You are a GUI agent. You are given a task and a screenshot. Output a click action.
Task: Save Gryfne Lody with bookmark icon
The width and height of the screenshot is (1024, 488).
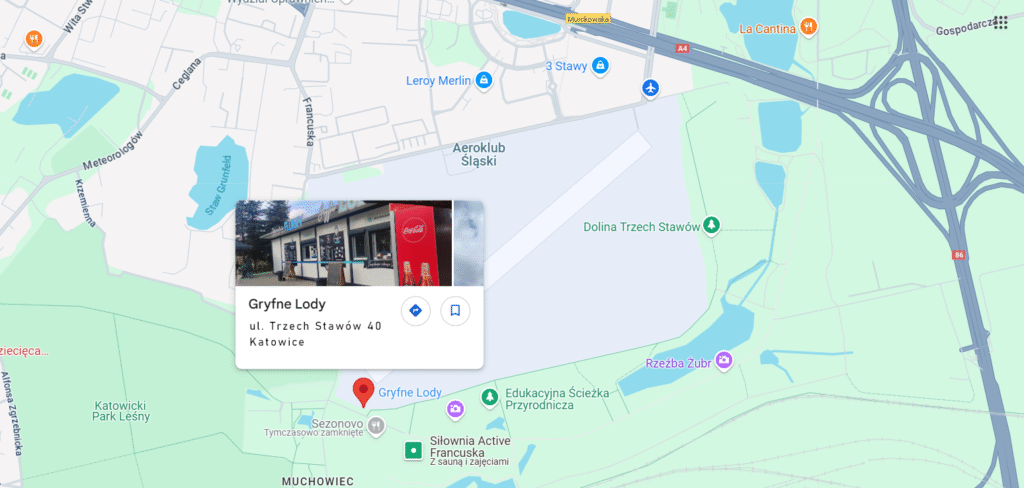pyautogui.click(x=455, y=311)
